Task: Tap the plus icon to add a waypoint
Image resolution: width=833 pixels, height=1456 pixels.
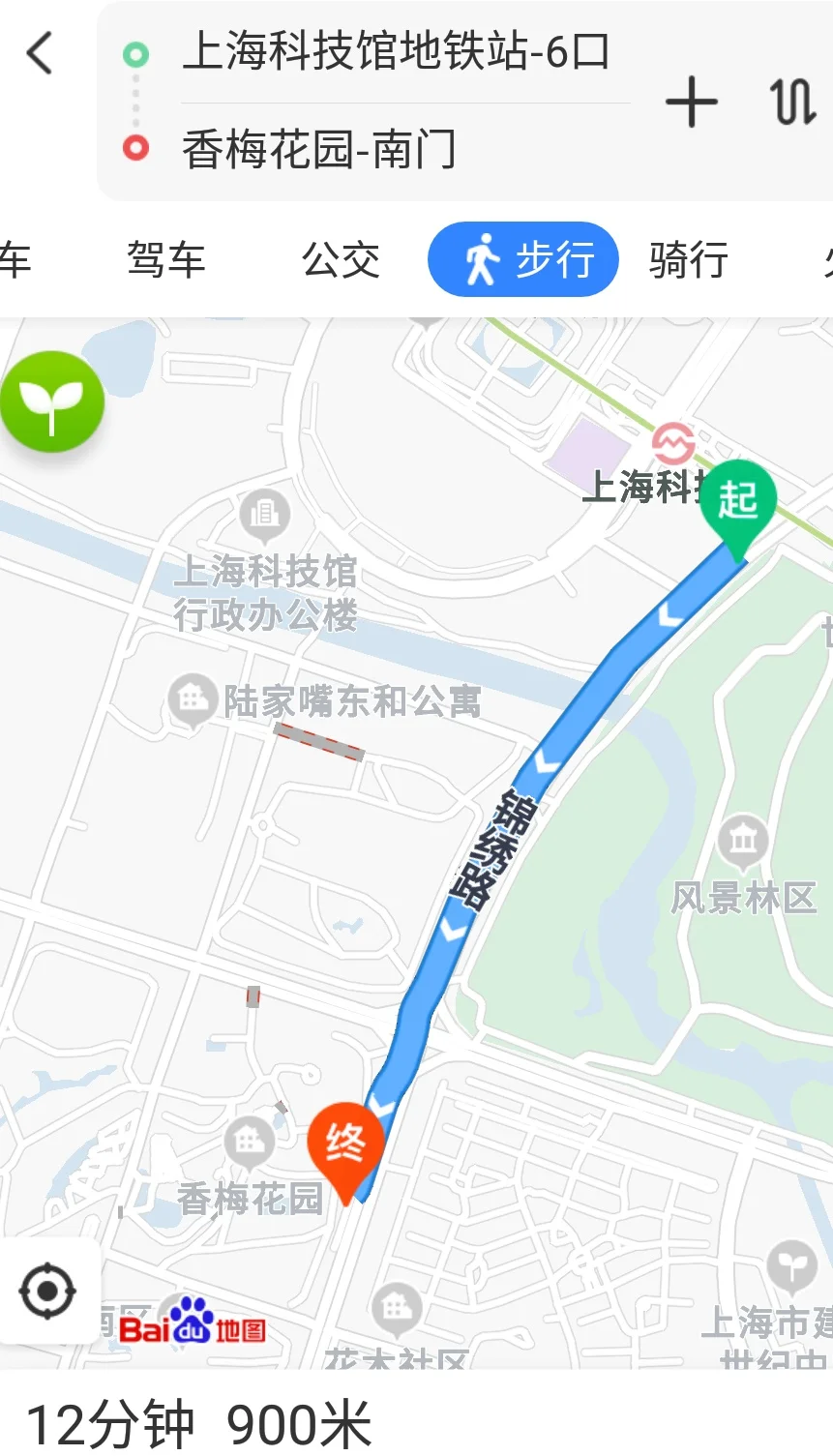Action: (691, 102)
